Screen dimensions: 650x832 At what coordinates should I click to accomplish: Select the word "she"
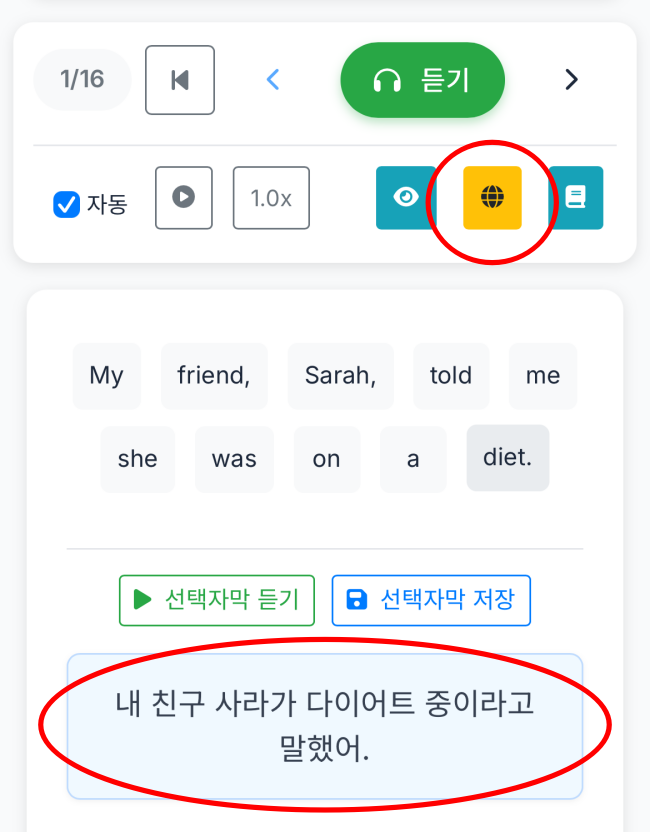[137, 459]
